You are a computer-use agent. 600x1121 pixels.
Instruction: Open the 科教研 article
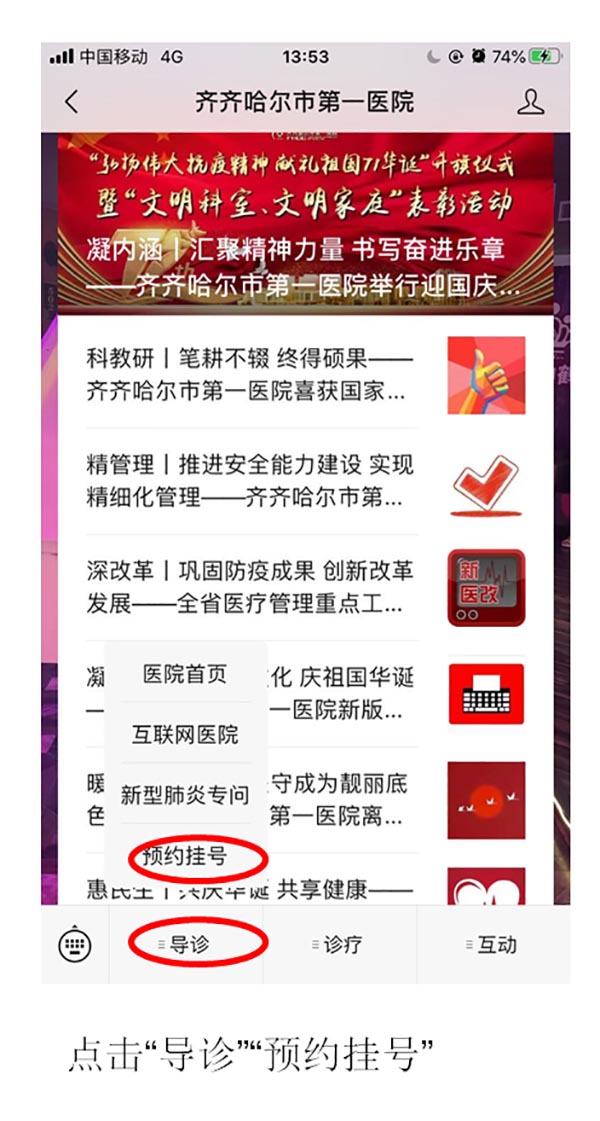(x=250, y=374)
